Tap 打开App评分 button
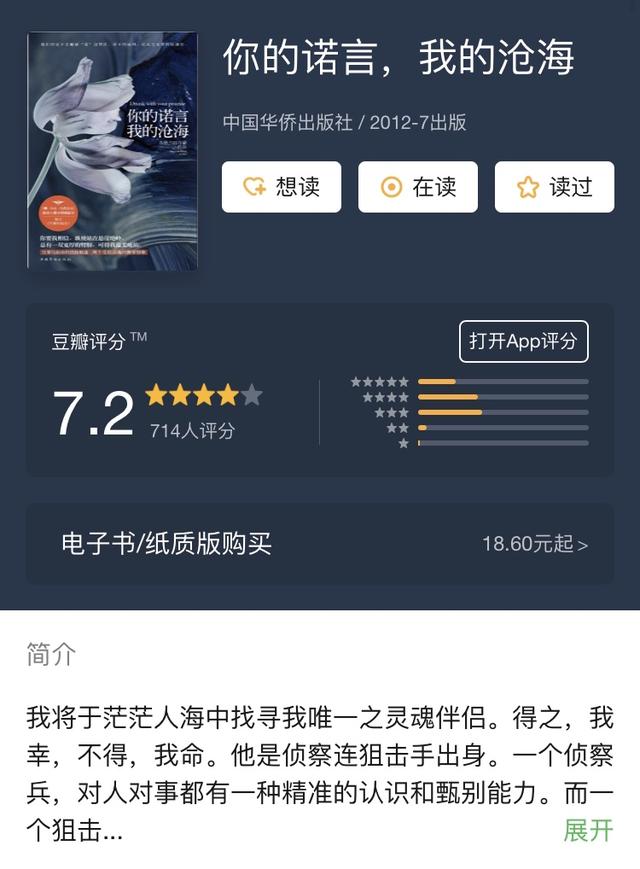640x869 pixels. point(523,341)
